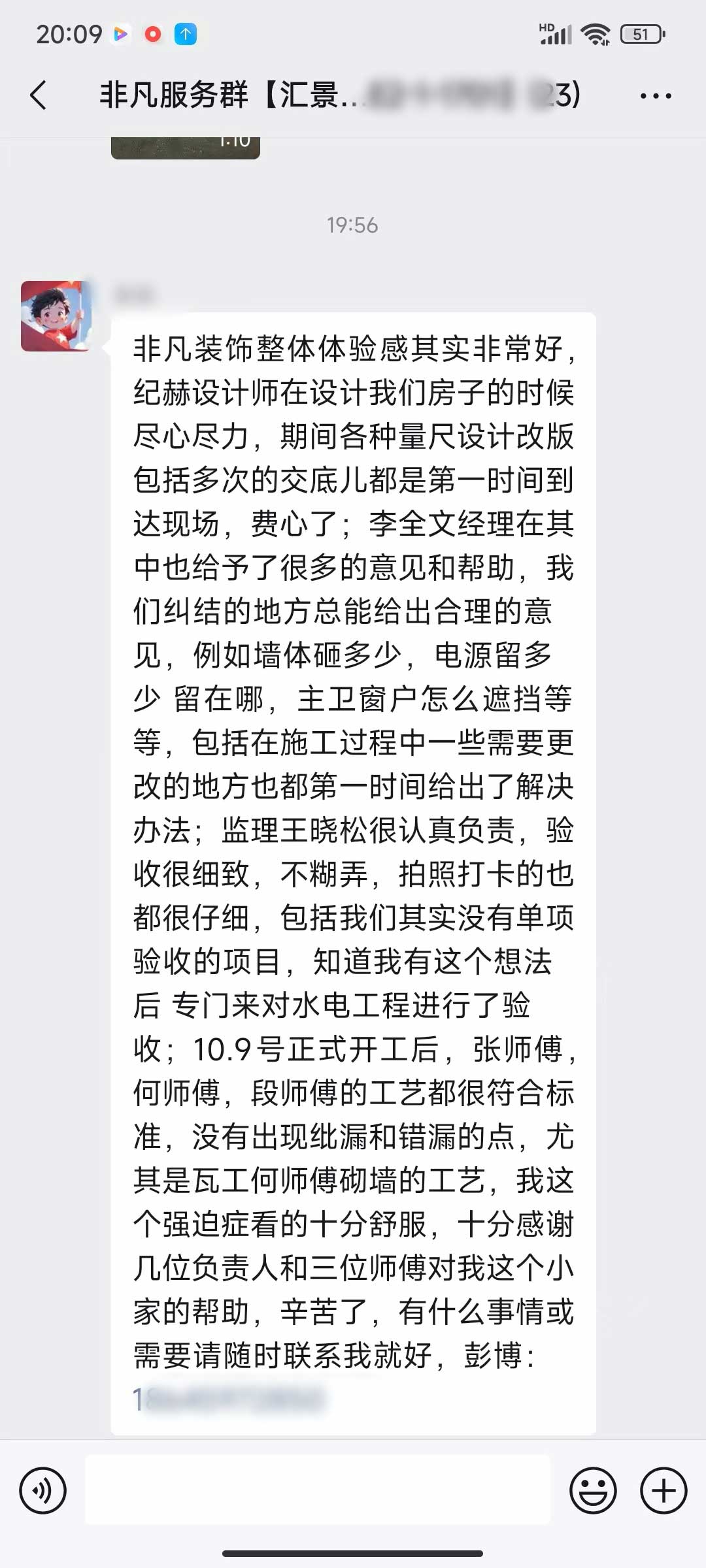Tap the message text input field

coord(318,1490)
